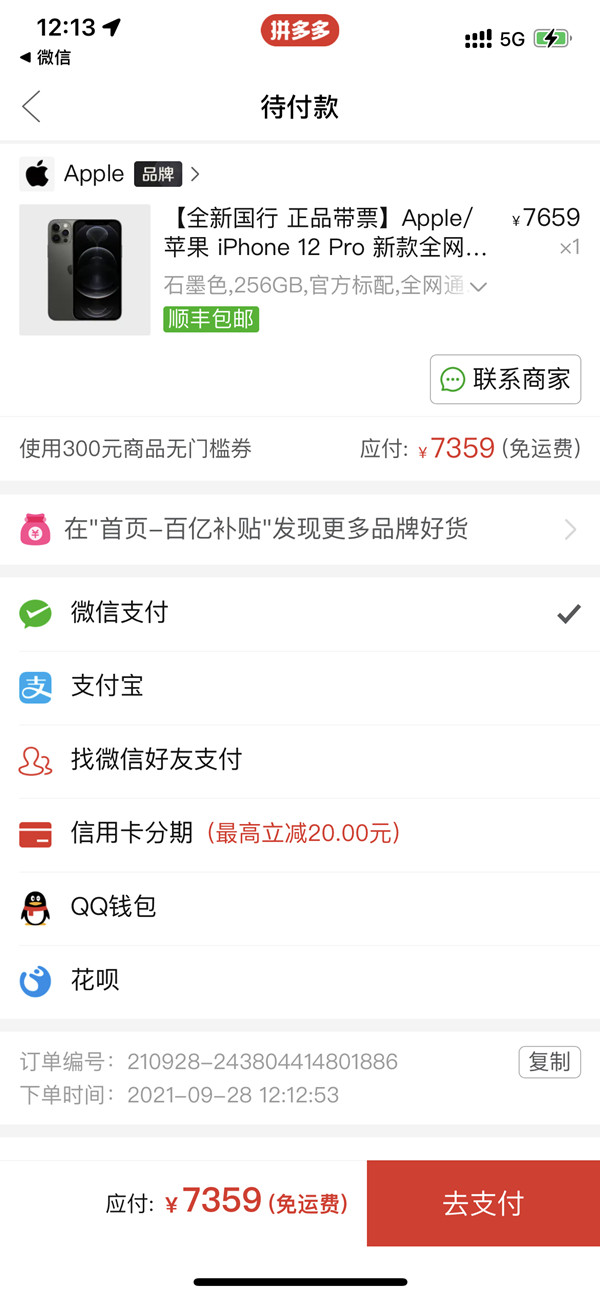This screenshot has height=1298, width=600.
Task: Tap 去支付 to pay now
Action: coord(483,1203)
